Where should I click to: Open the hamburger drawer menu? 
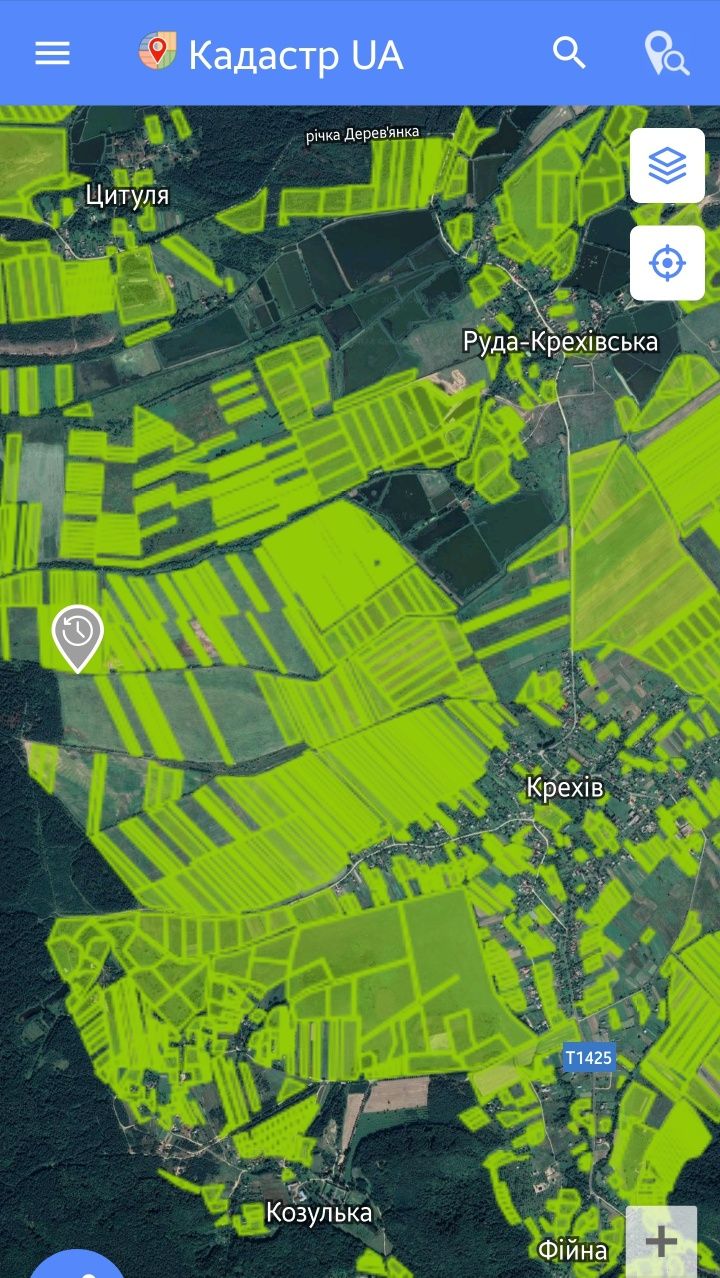coord(52,53)
